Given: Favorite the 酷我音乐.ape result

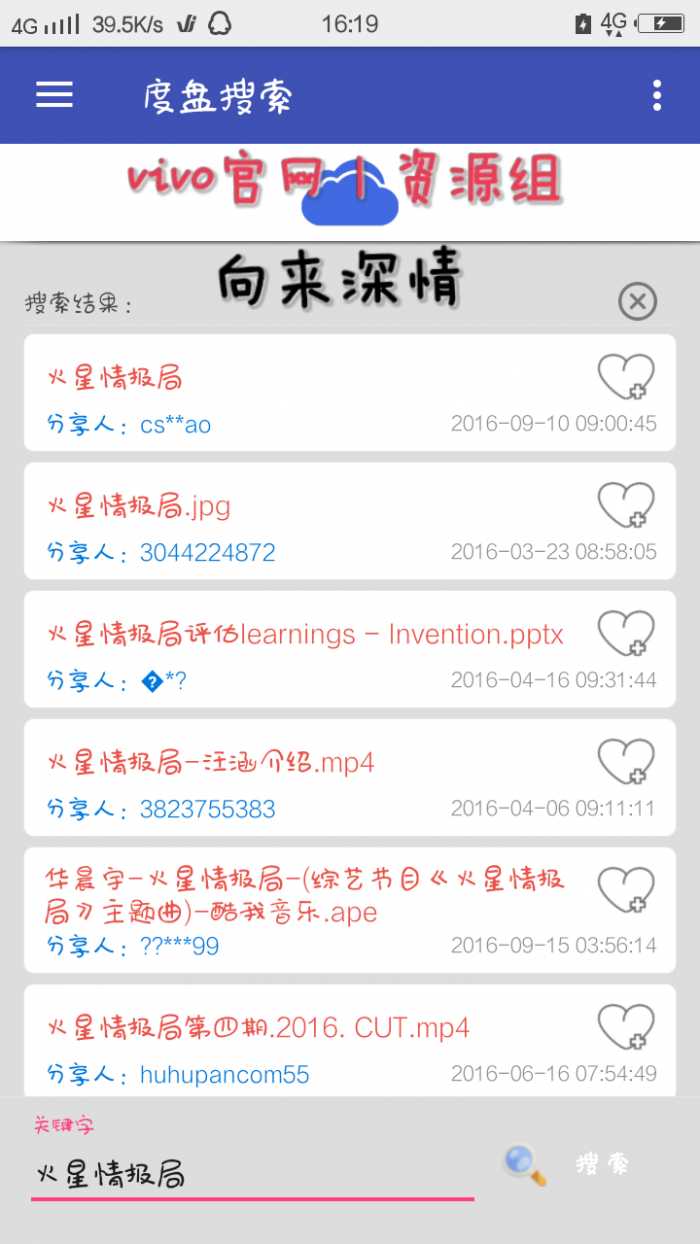Looking at the screenshot, I should (x=626, y=889).
